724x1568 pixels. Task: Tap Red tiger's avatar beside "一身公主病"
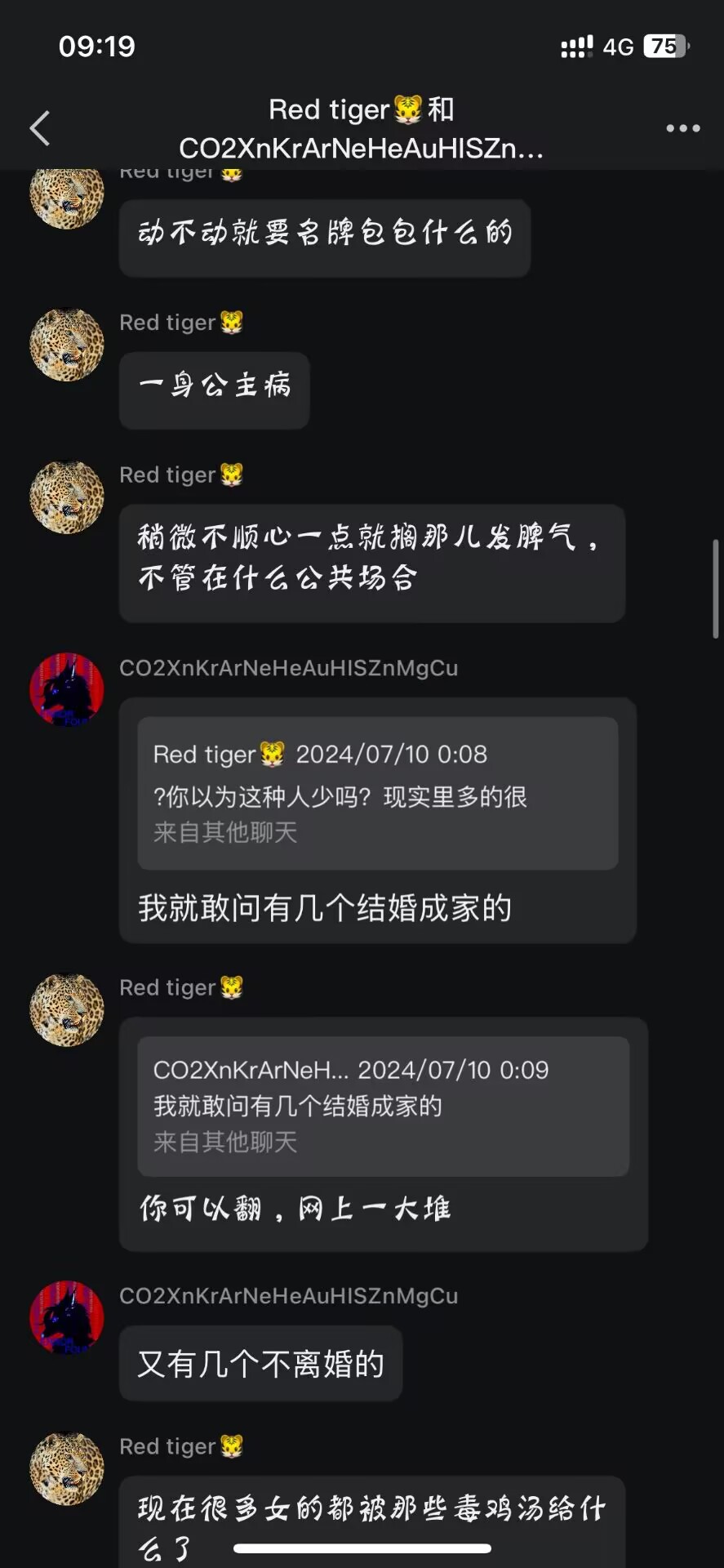(67, 345)
